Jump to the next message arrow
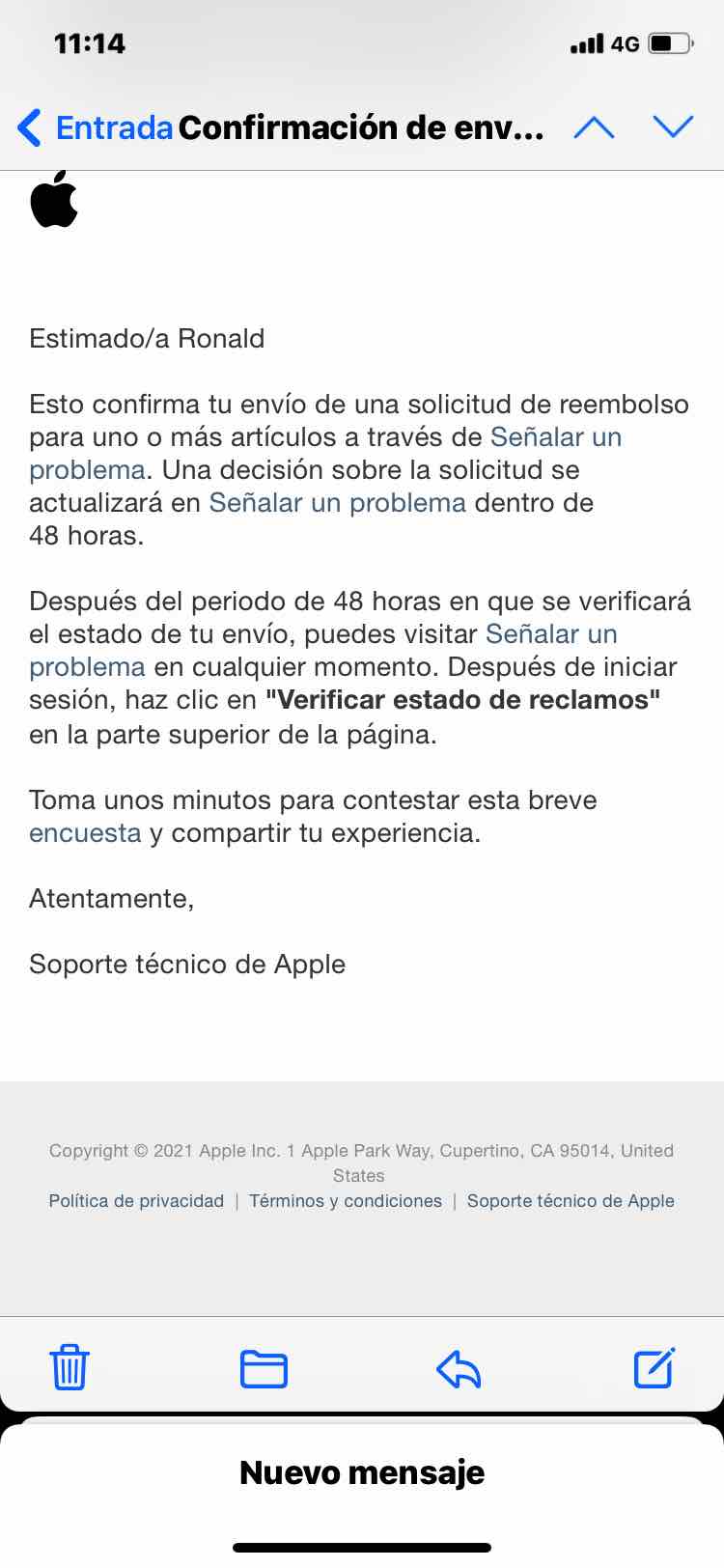Viewport: 724px width, 1568px height. (673, 127)
